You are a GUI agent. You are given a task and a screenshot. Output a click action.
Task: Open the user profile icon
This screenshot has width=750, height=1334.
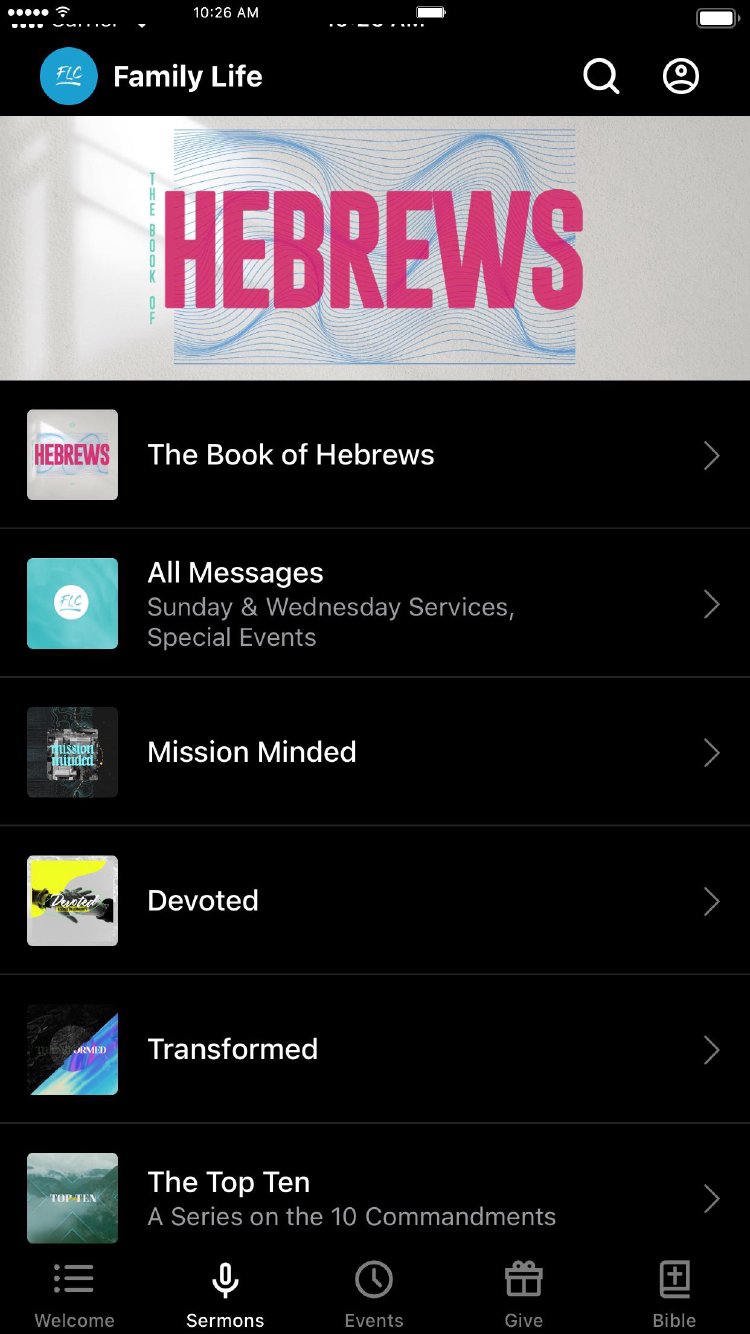681,76
